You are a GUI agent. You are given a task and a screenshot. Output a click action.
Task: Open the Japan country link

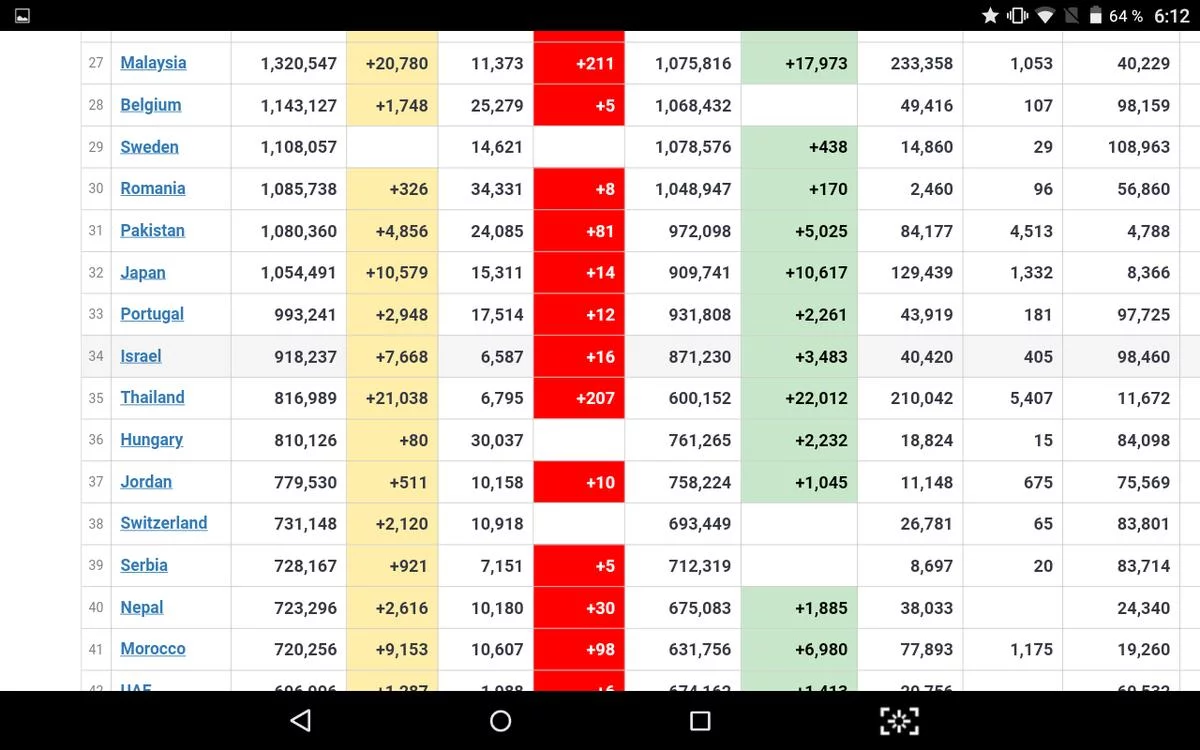(x=142, y=273)
